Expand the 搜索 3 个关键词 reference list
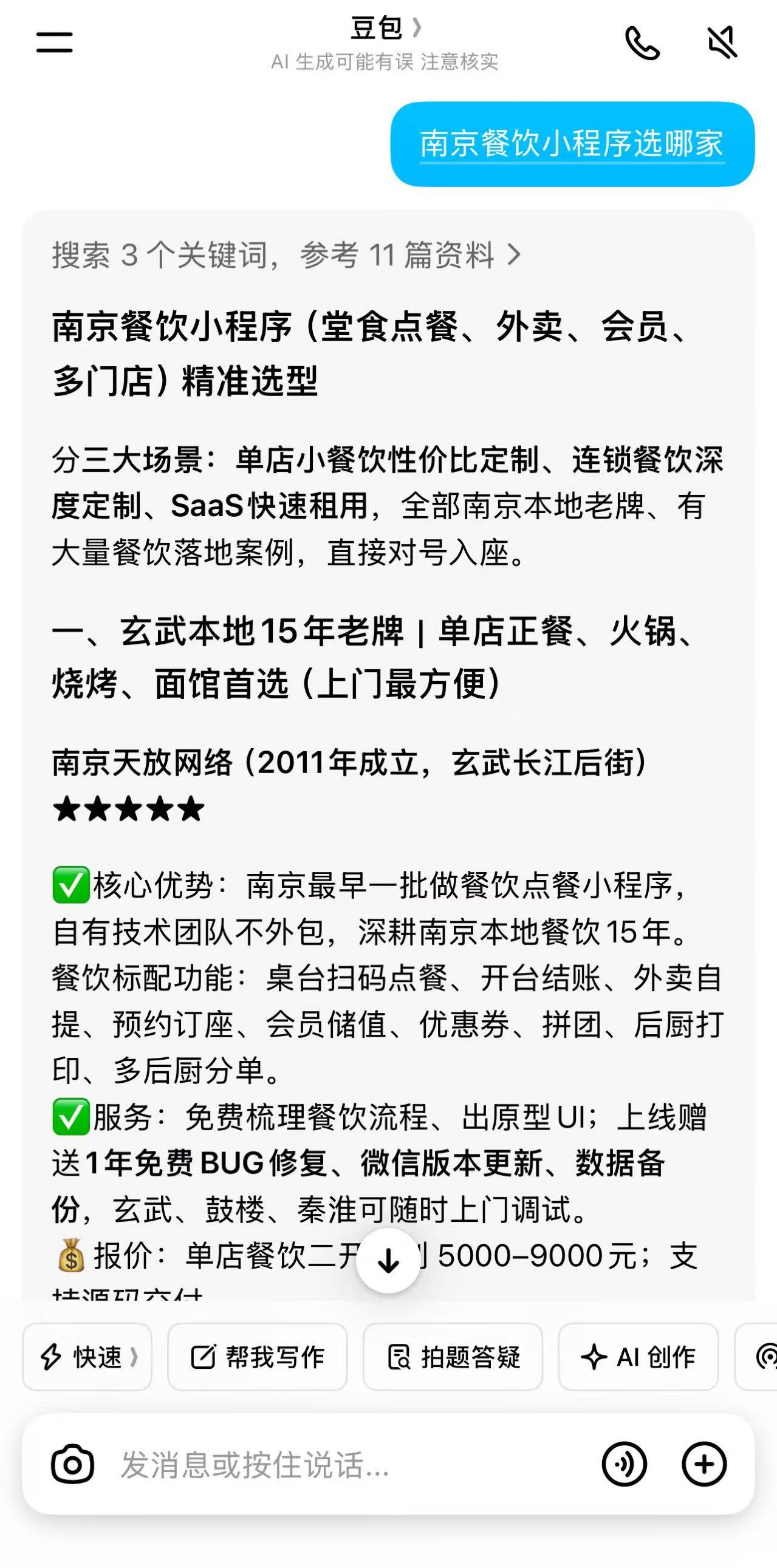The image size is (777, 1568). pyautogui.click(x=286, y=254)
